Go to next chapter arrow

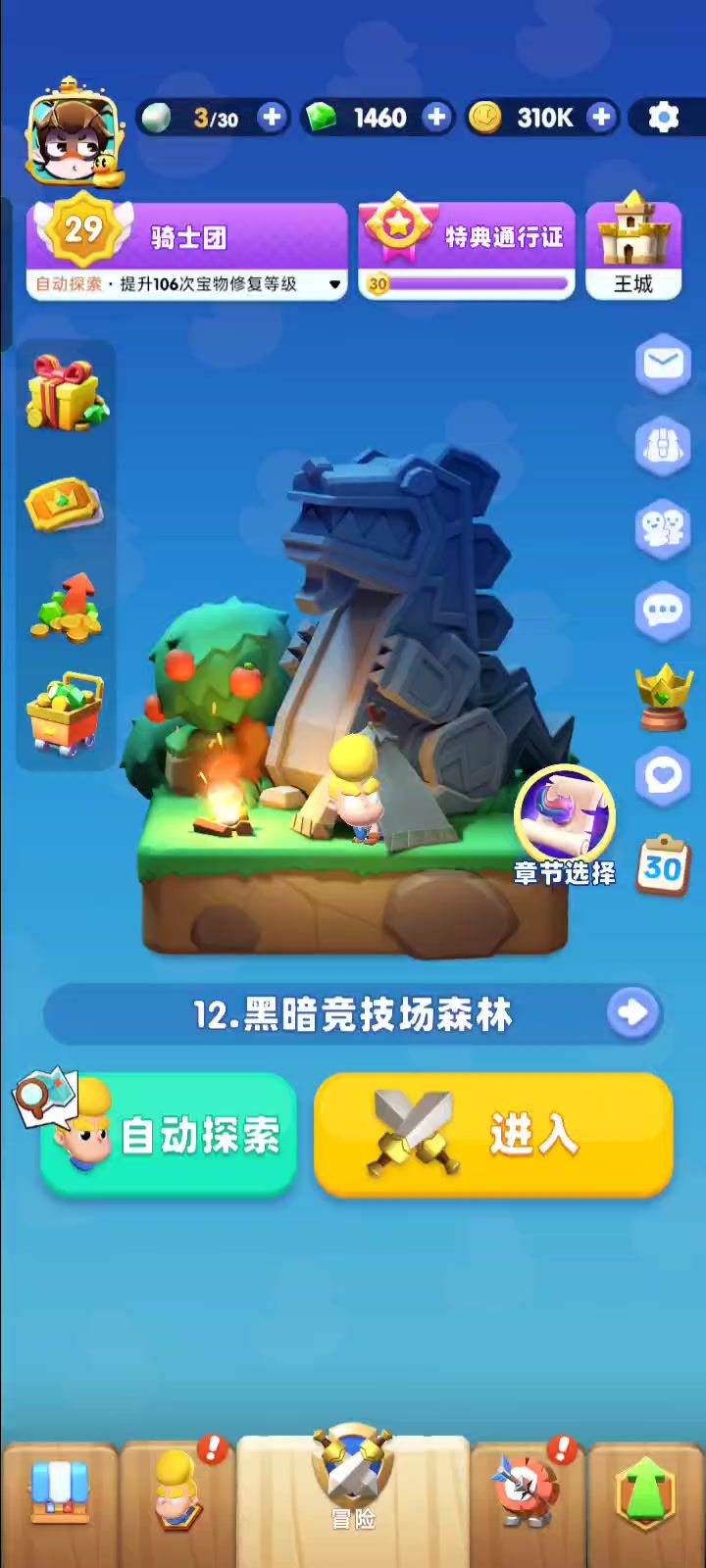point(632,1012)
